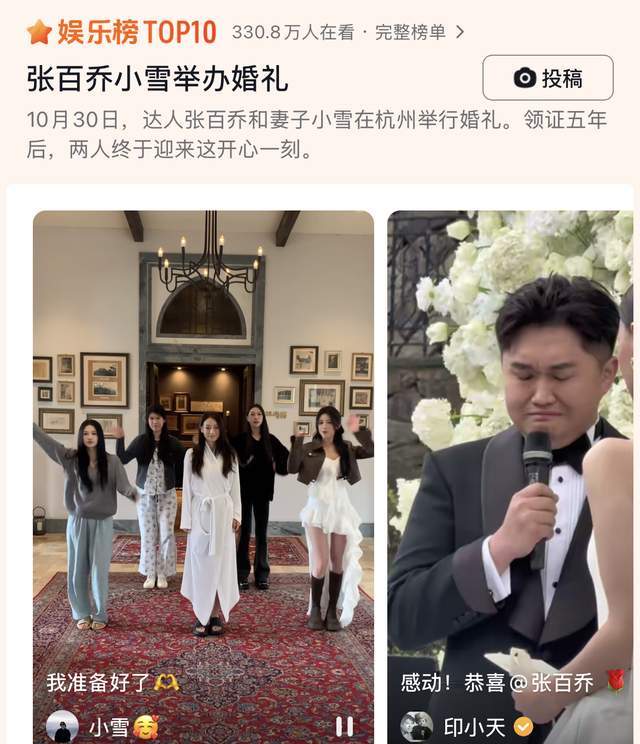Tap the 投稿 submit button

click(547, 78)
